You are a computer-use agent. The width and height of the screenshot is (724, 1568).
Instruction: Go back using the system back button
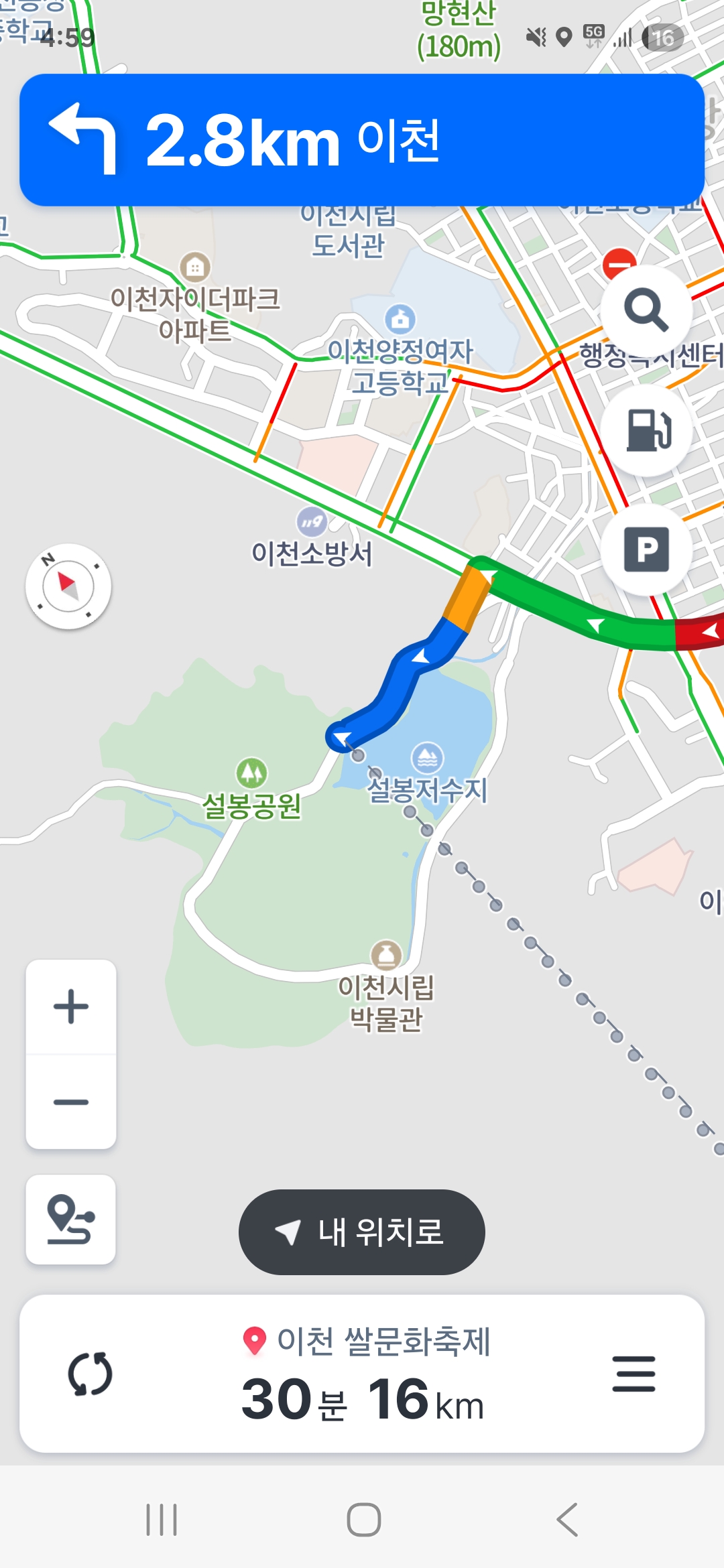tap(567, 1520)
